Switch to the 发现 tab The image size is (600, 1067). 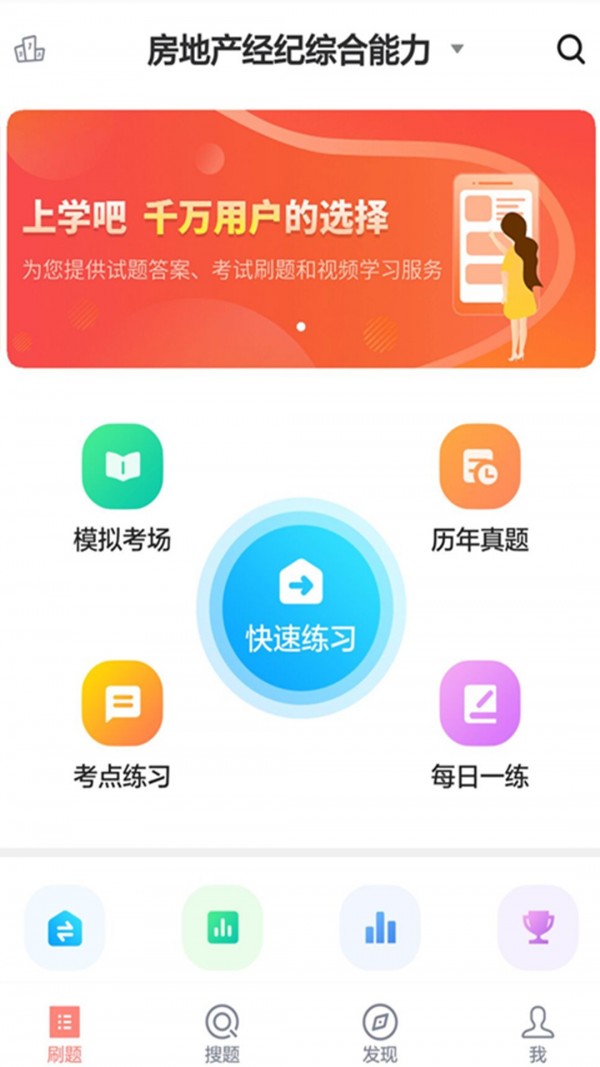380,1034
